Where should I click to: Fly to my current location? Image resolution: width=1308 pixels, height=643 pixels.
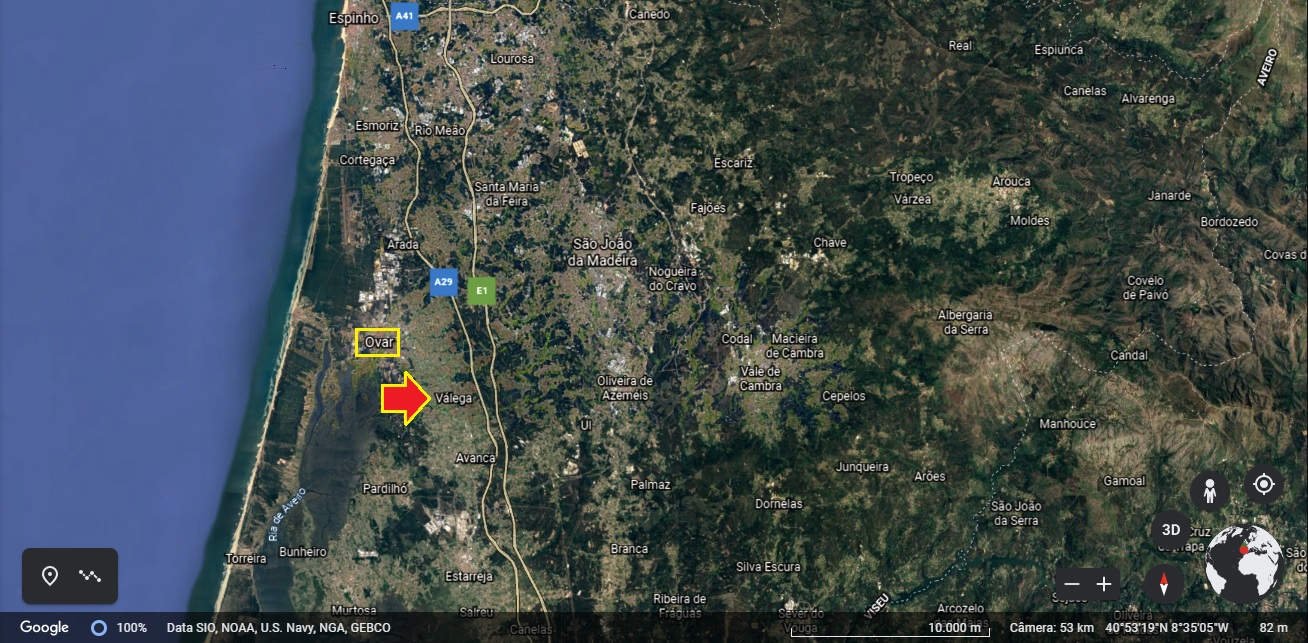click(1263, 485)
